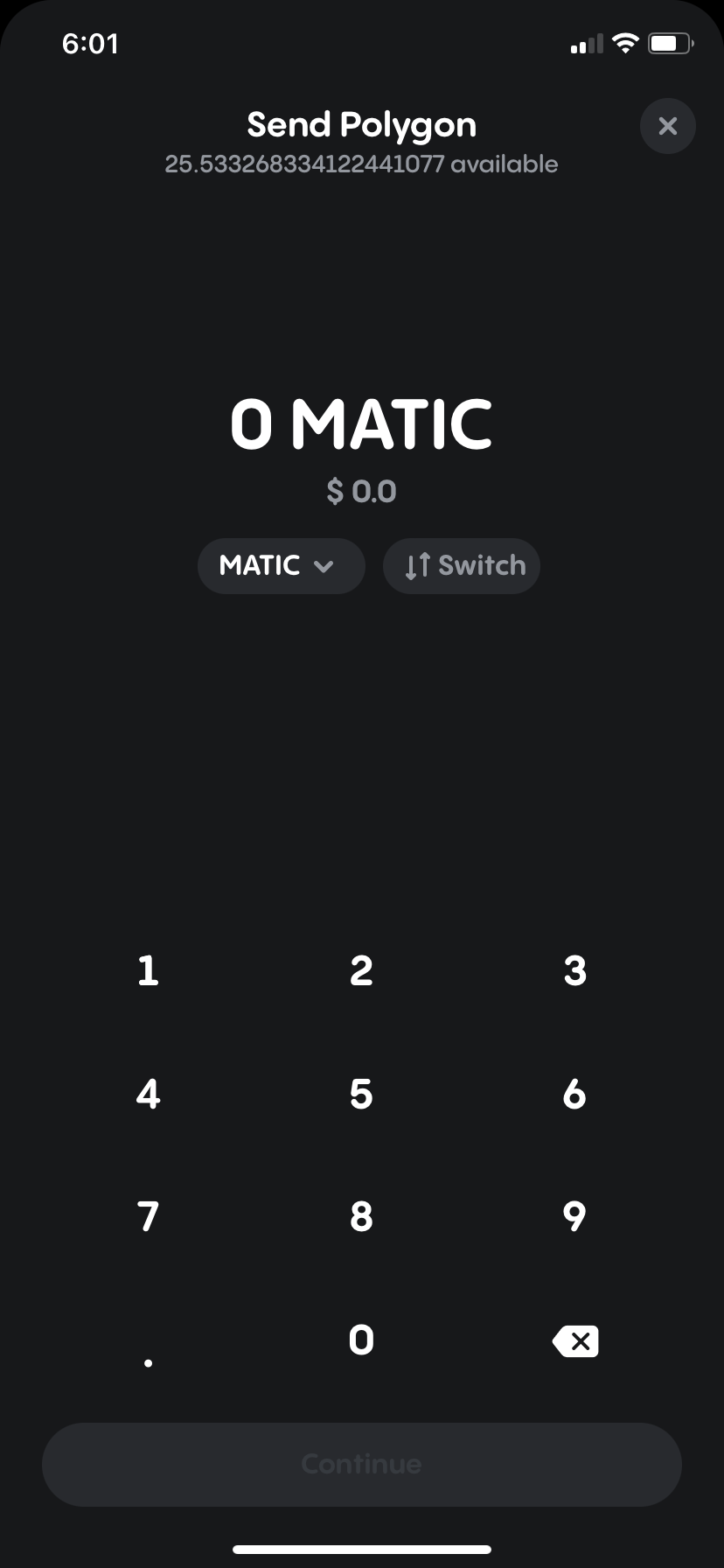Close the Send Polygon screen
The image size is (724, 1568).
[x=668, y=126]
